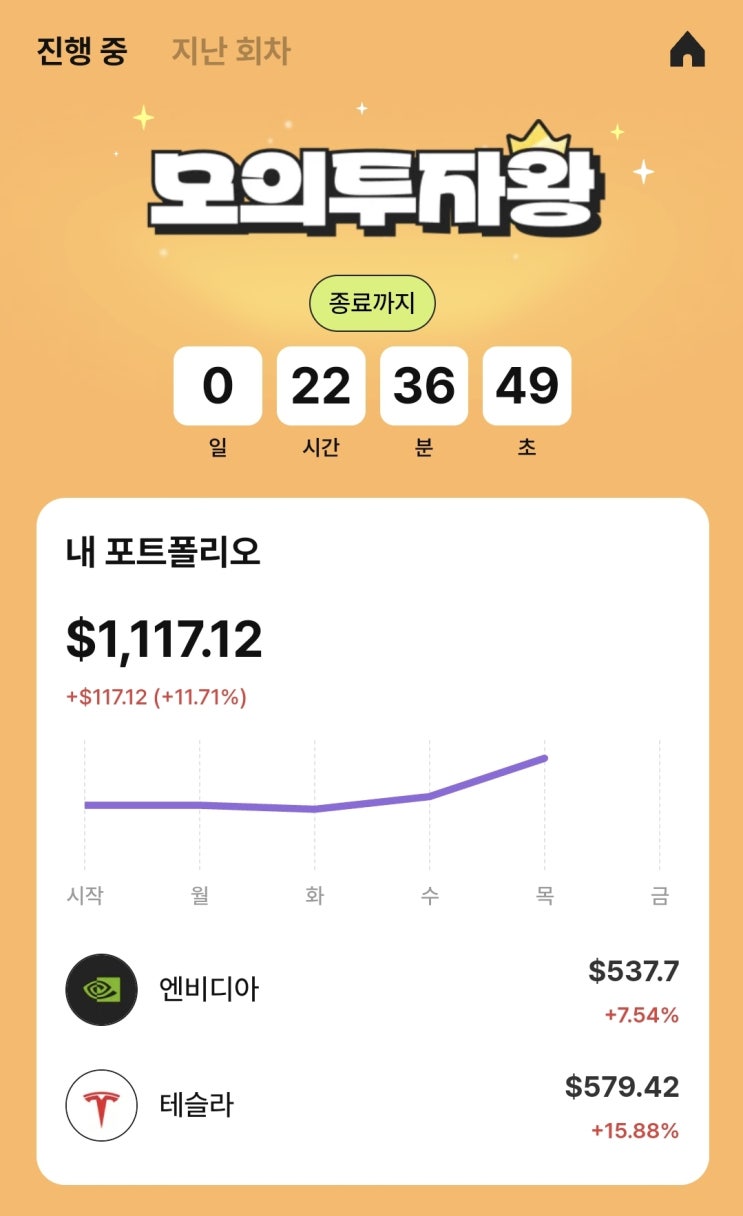The image size is (743, 1216).
Task: Go to home via the house icon
Action: point(687,50)
